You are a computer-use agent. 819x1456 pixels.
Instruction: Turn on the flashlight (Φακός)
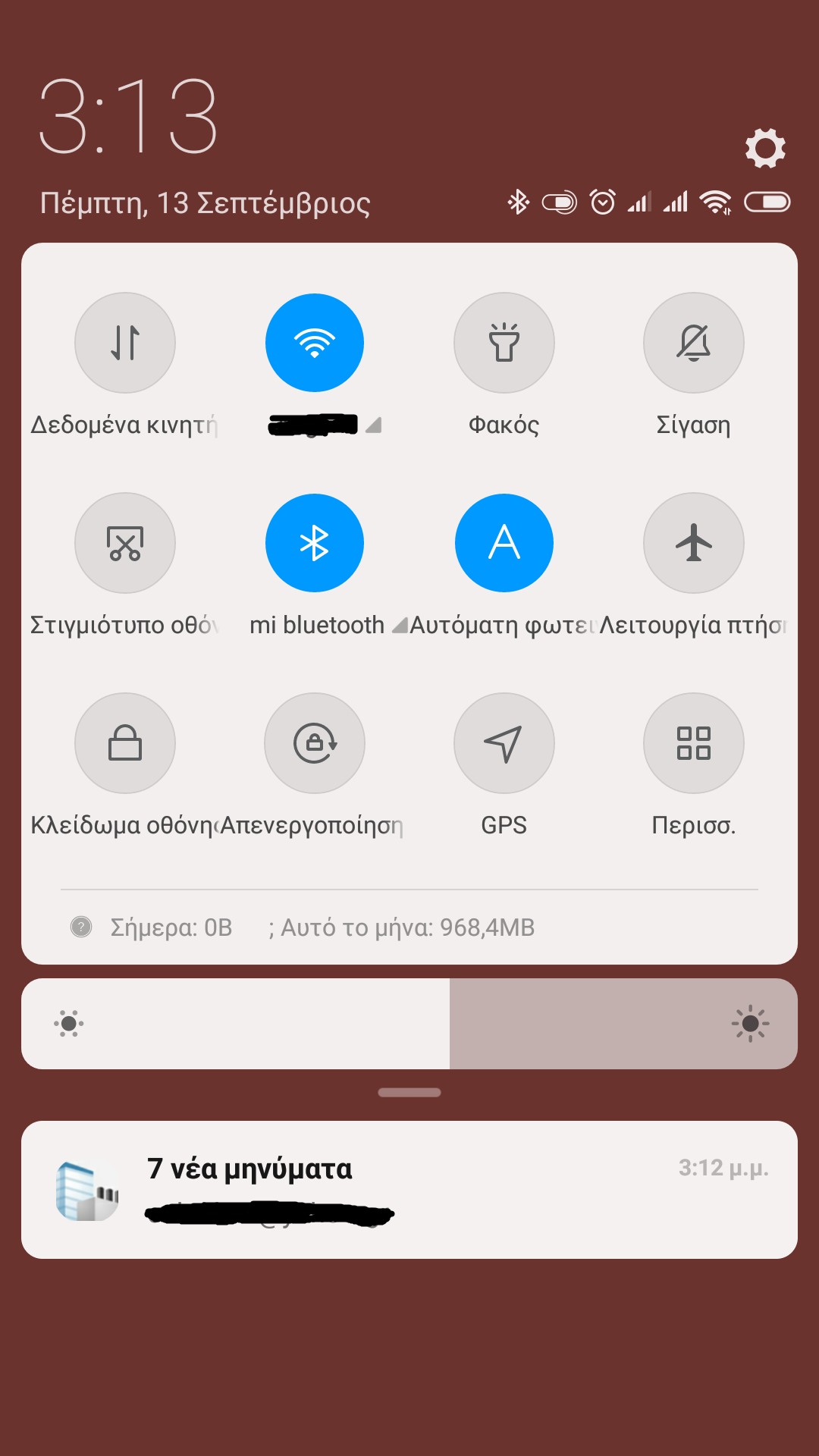(504, 343)
